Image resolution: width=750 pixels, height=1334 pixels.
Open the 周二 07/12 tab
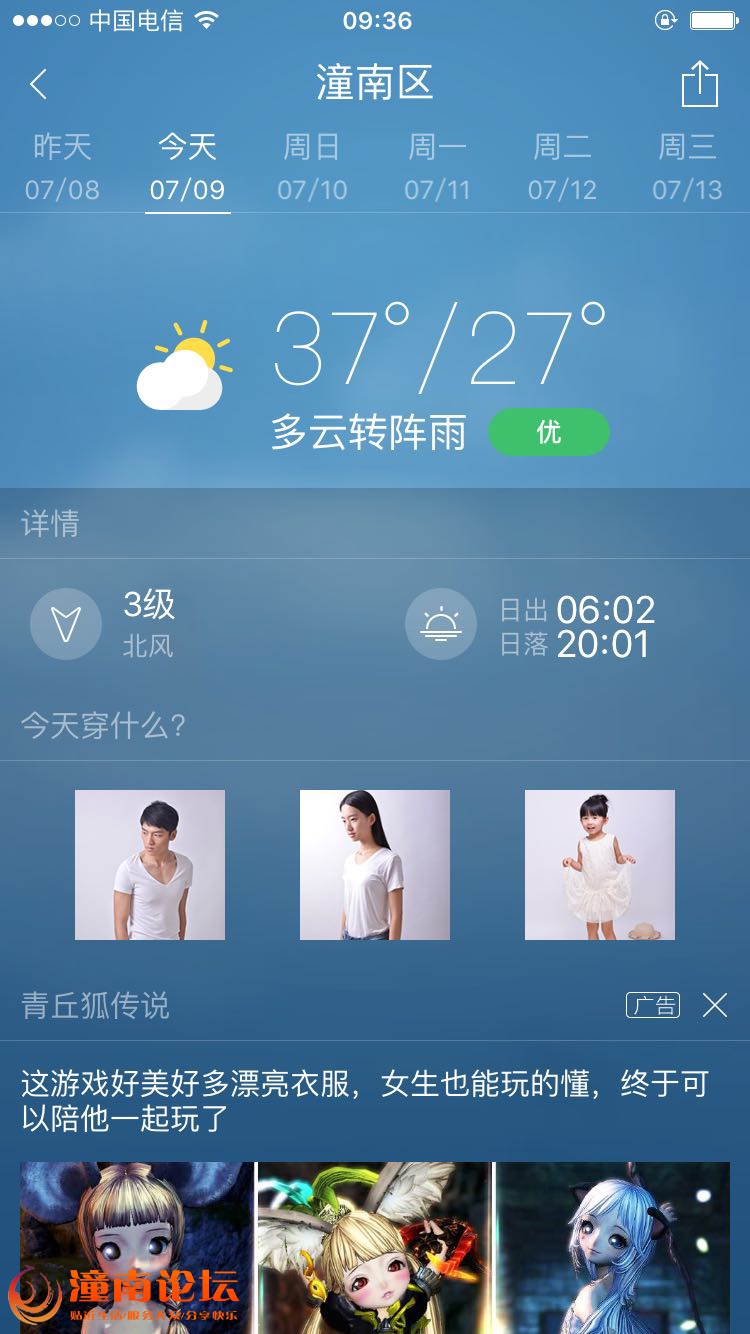(562, 168)
